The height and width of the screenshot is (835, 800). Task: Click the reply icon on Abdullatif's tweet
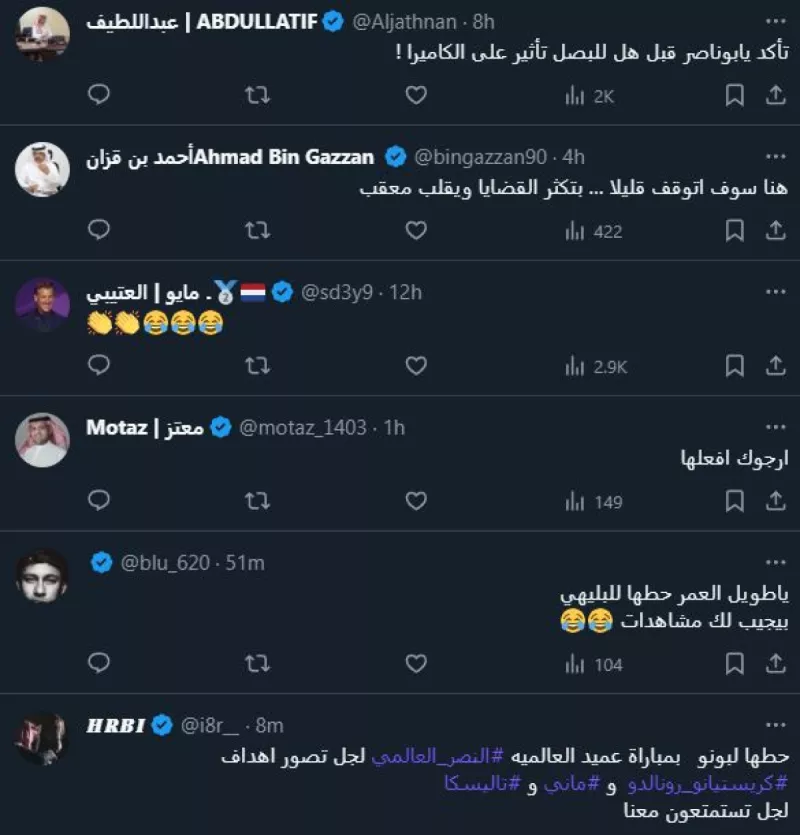tap(96, 95)
